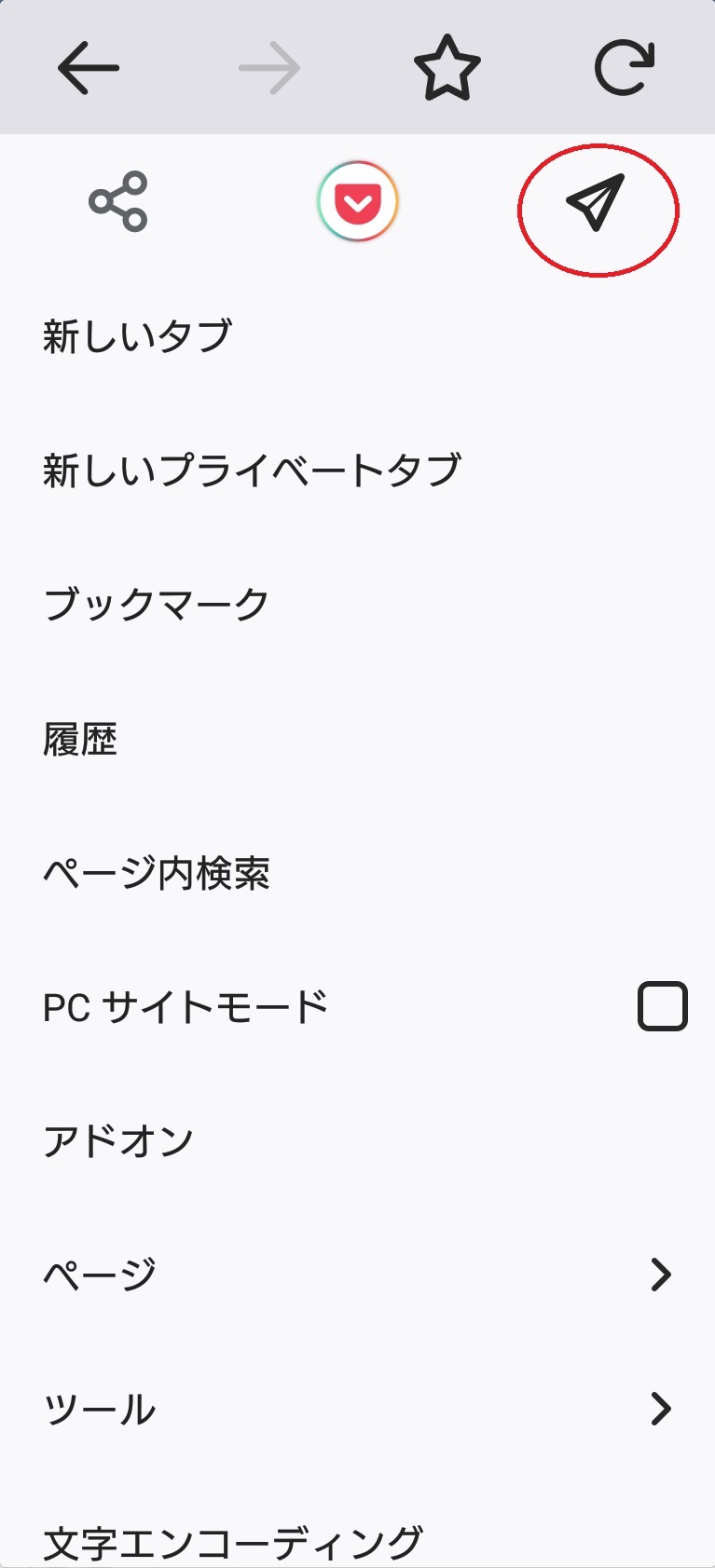Go back to the previous page

click(89, 67)
